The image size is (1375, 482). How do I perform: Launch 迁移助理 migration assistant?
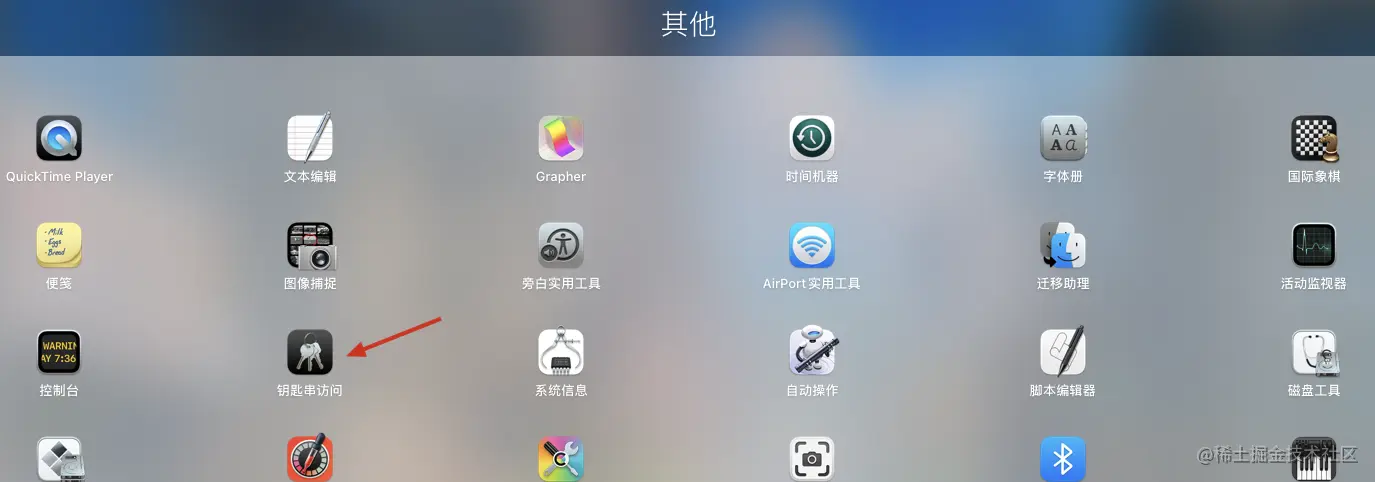click(x=1063, y=246)
